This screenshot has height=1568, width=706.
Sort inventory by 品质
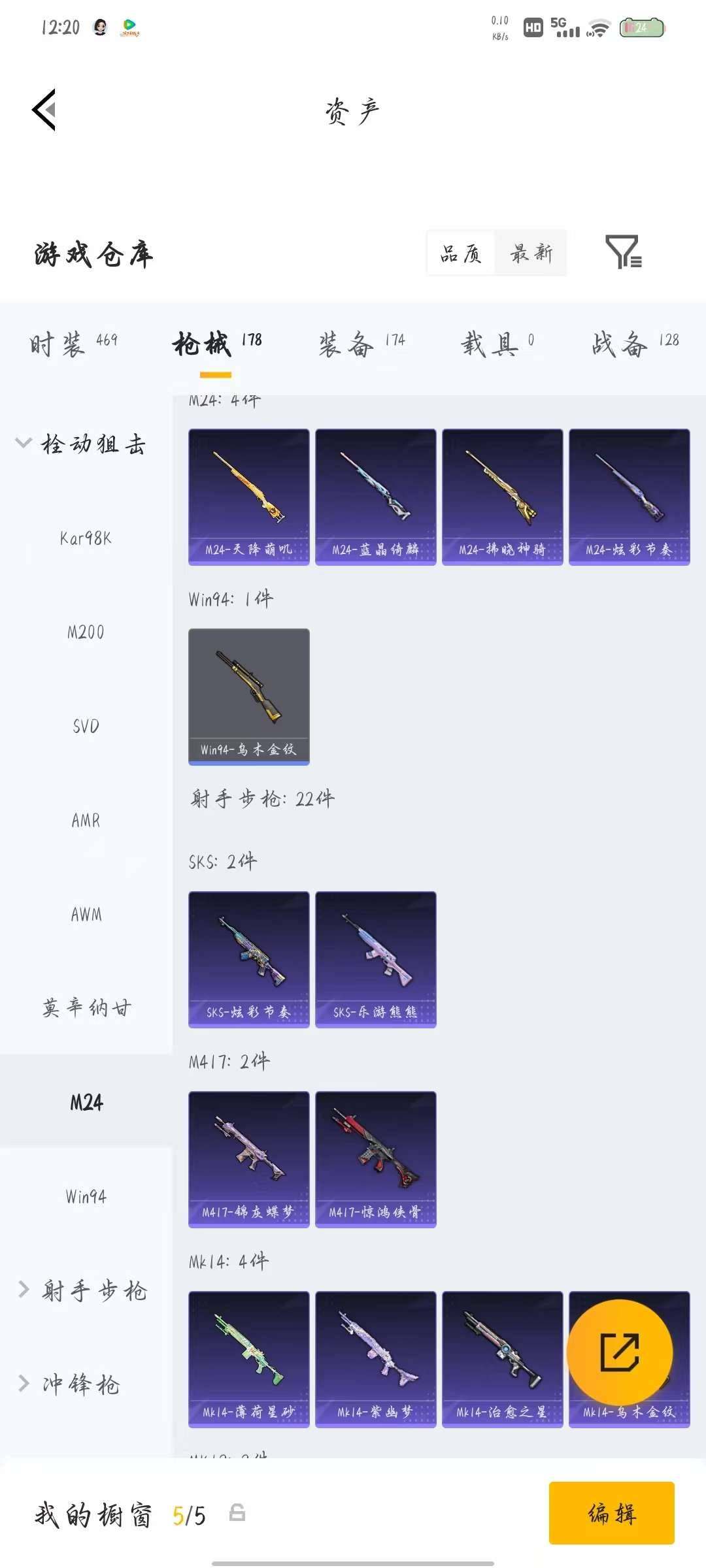[x=461, y=253]
